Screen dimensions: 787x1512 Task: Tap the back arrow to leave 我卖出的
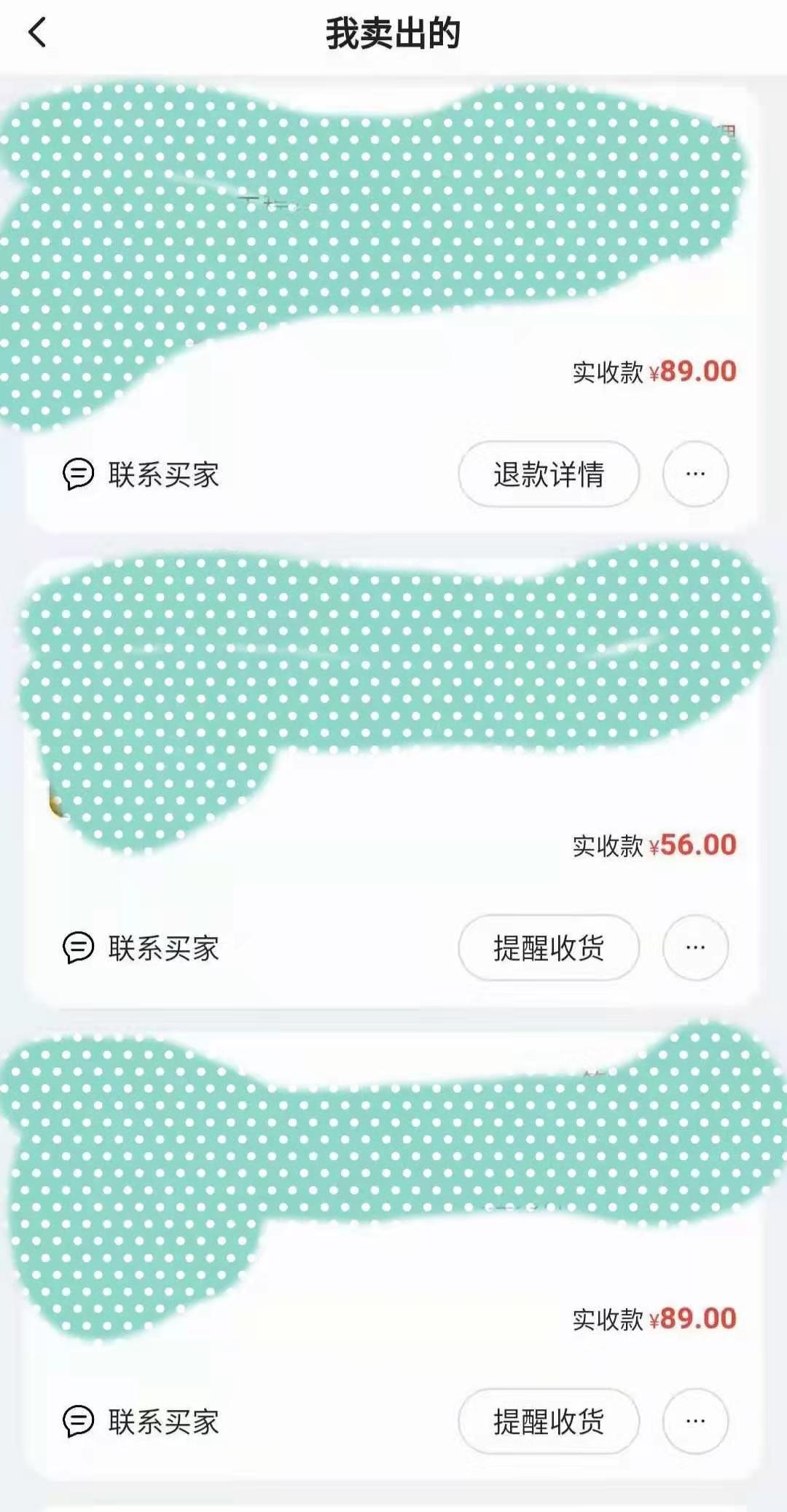[38, 33]
